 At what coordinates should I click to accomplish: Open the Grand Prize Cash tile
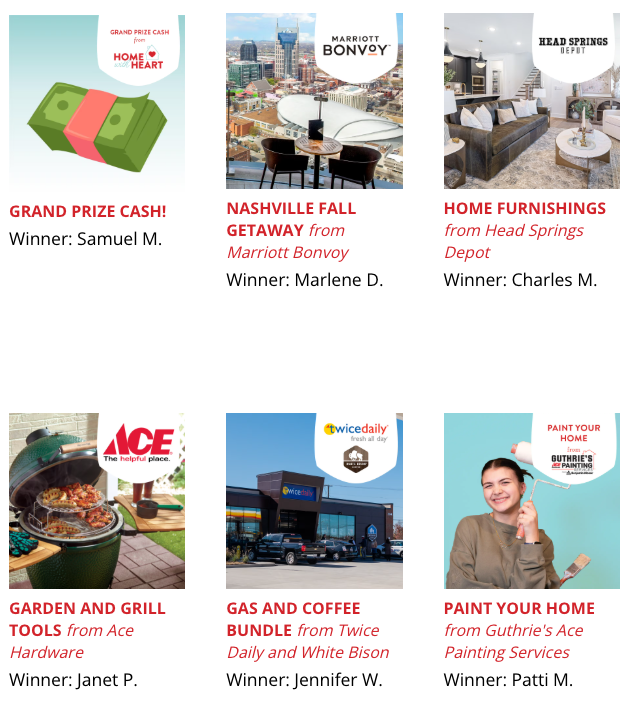[x=97, y=101]
